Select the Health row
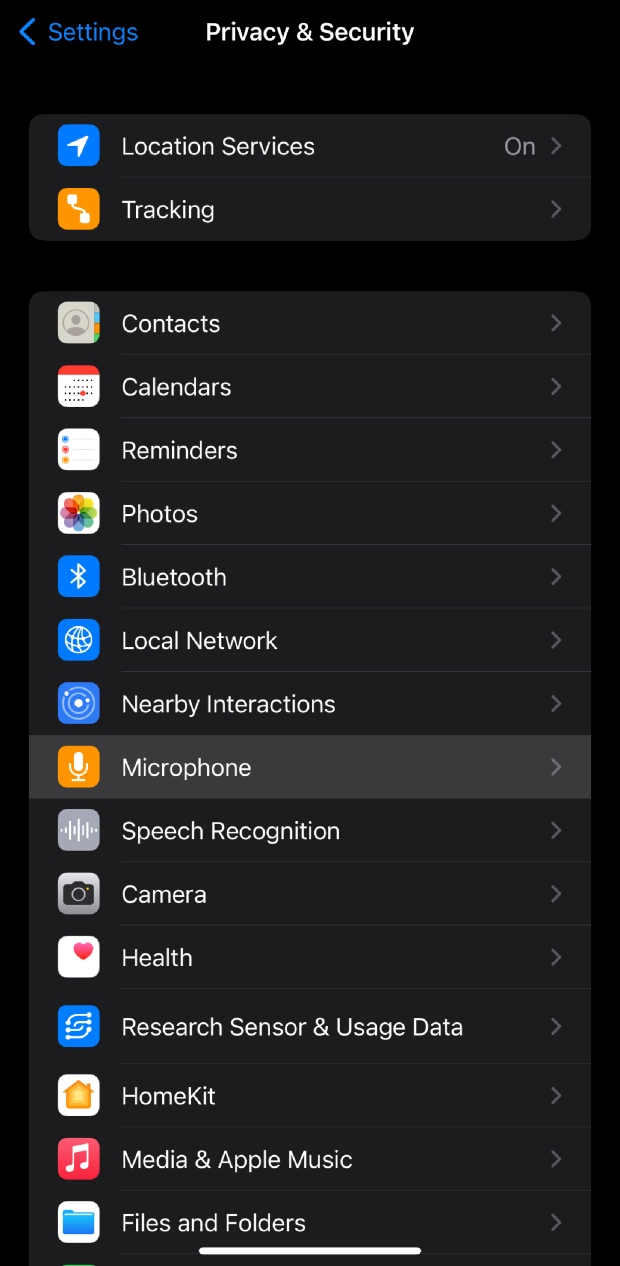 (x=310, y=958)
